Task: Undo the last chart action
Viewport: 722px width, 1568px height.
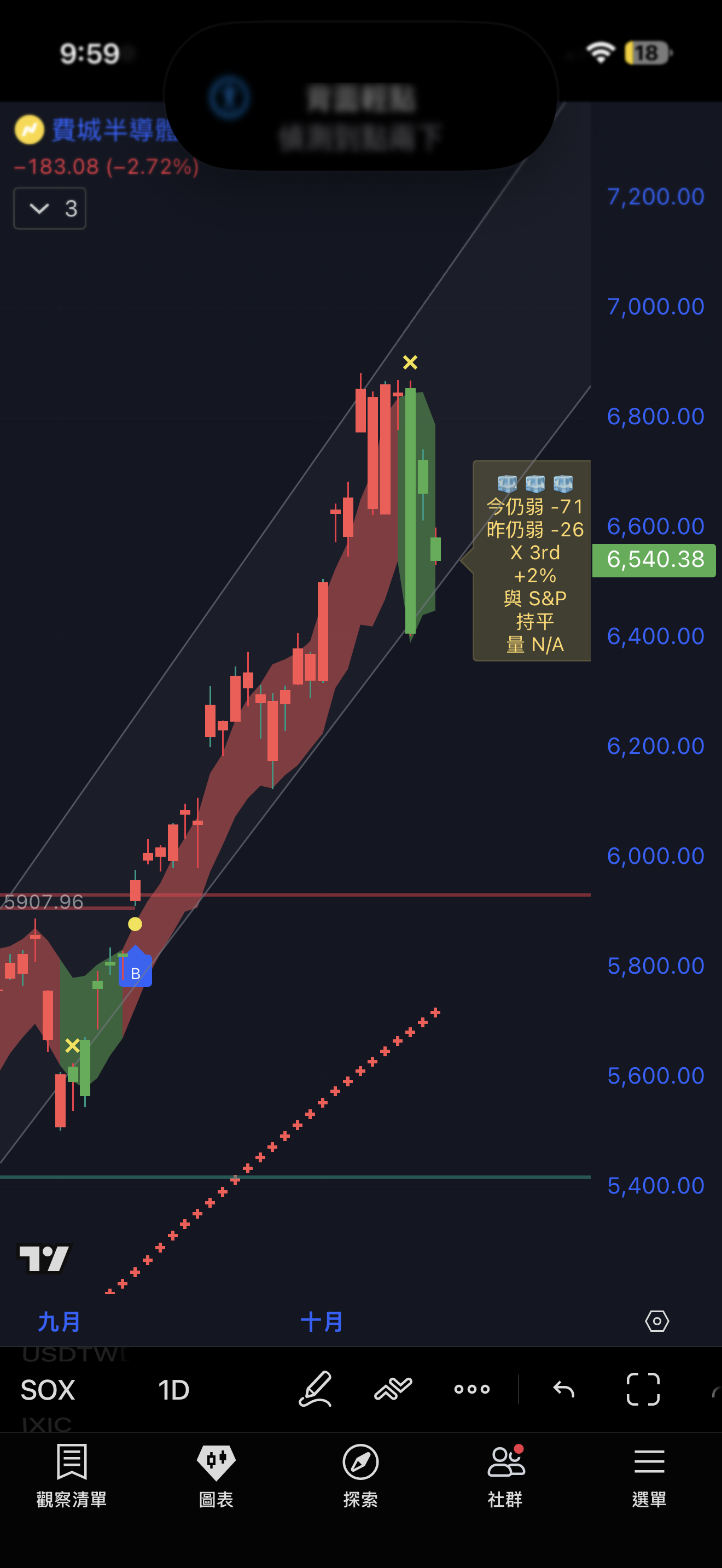Action: tap(564, 1389)
